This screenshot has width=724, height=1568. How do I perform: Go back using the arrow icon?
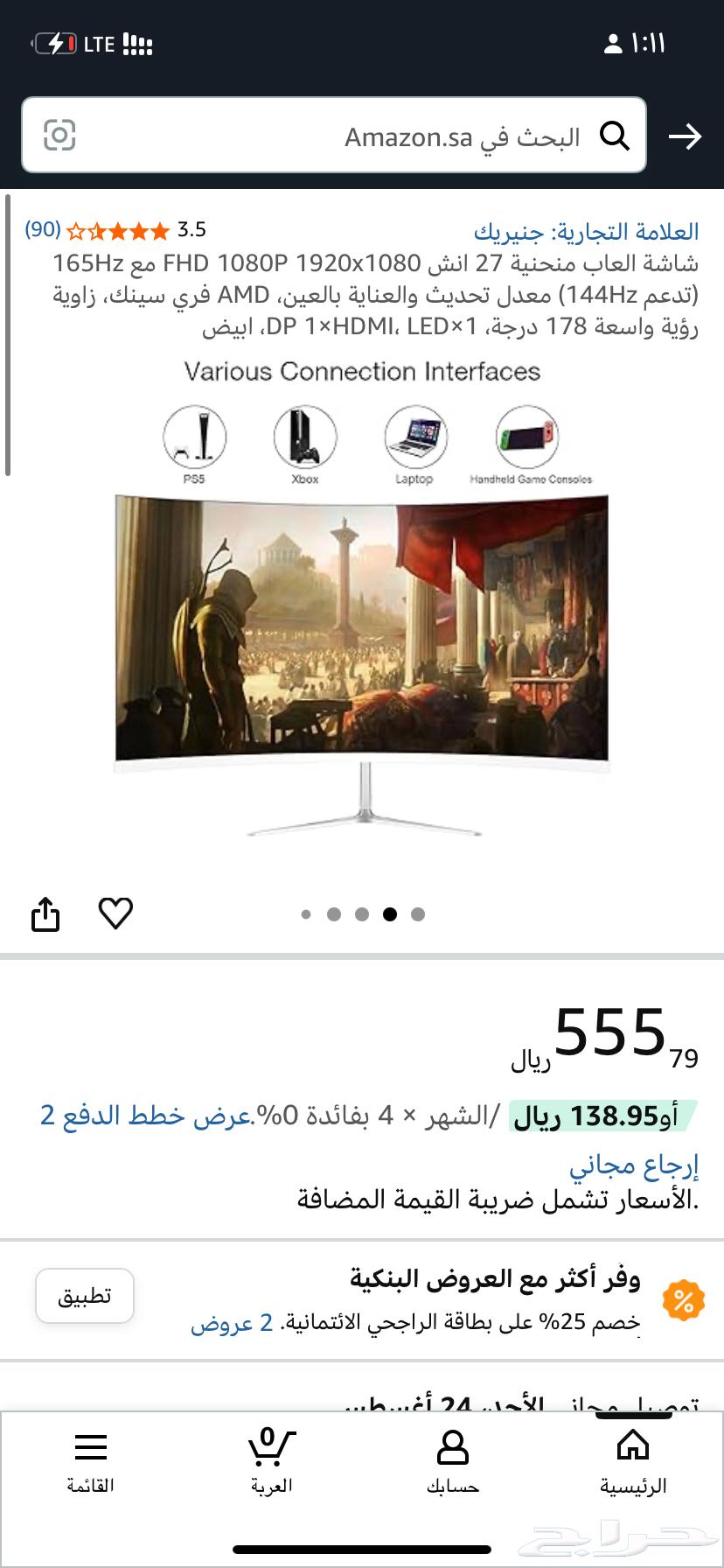click(685, 136)
